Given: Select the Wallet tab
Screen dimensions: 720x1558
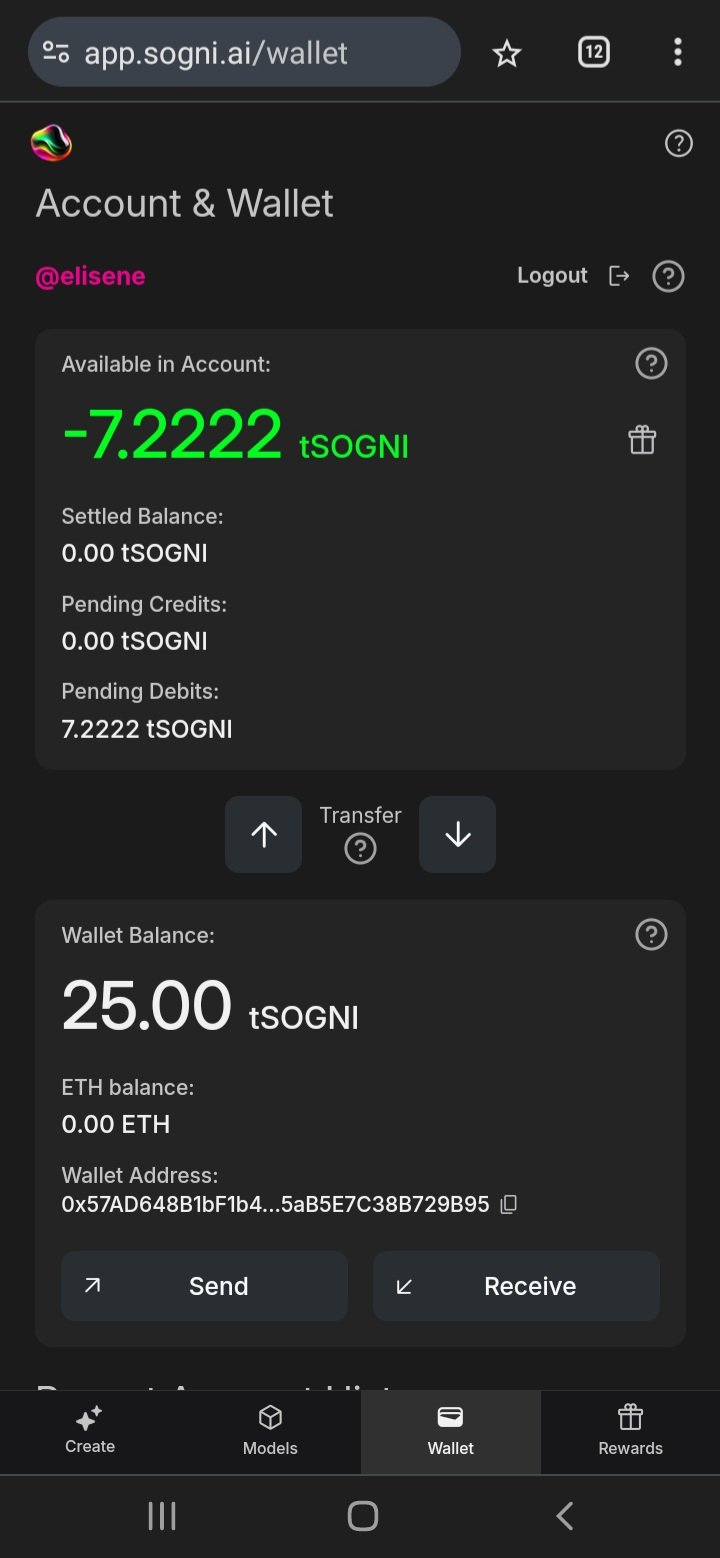Looking at the screenshot, I should pos(451,1431).
